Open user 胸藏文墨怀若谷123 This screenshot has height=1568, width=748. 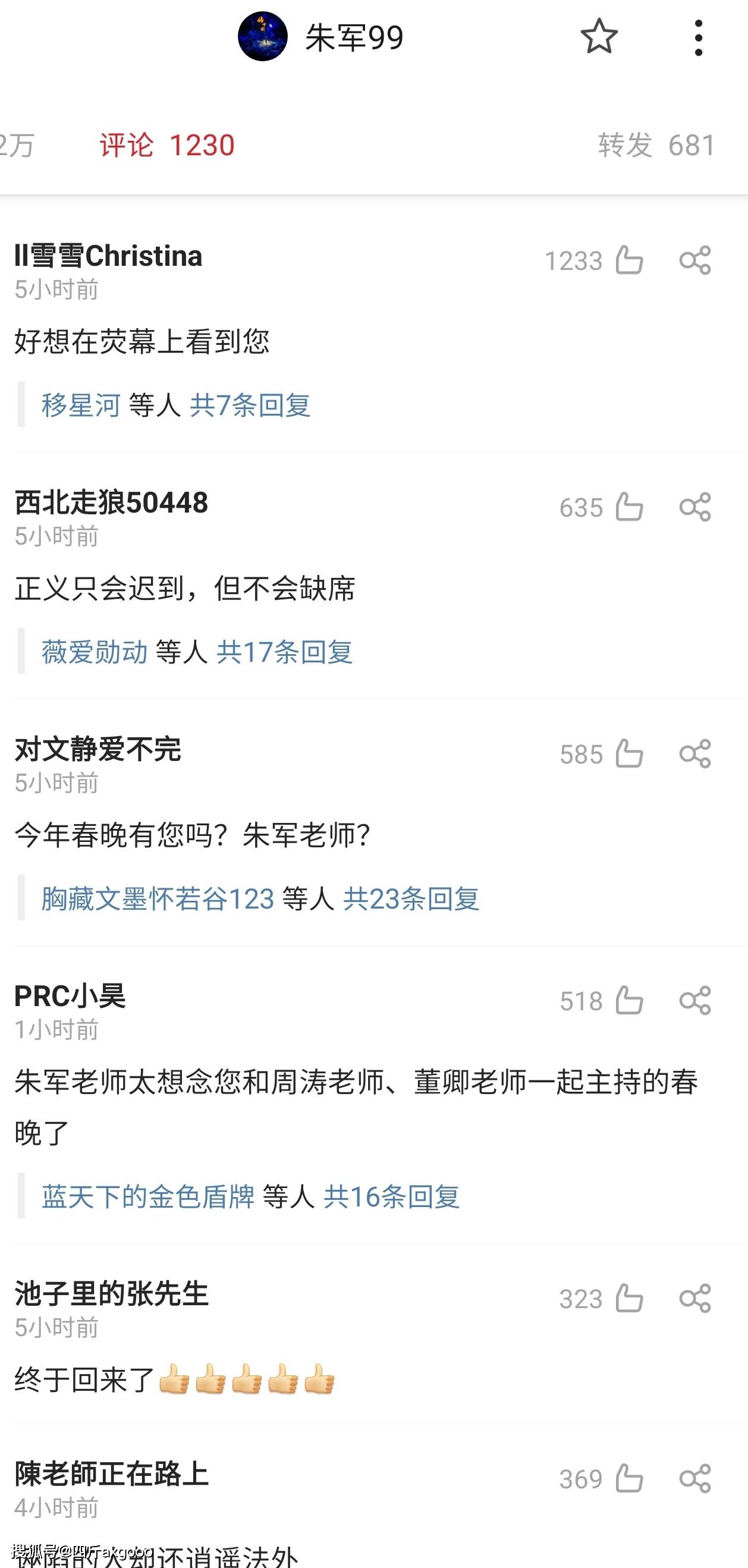[158, 898]
